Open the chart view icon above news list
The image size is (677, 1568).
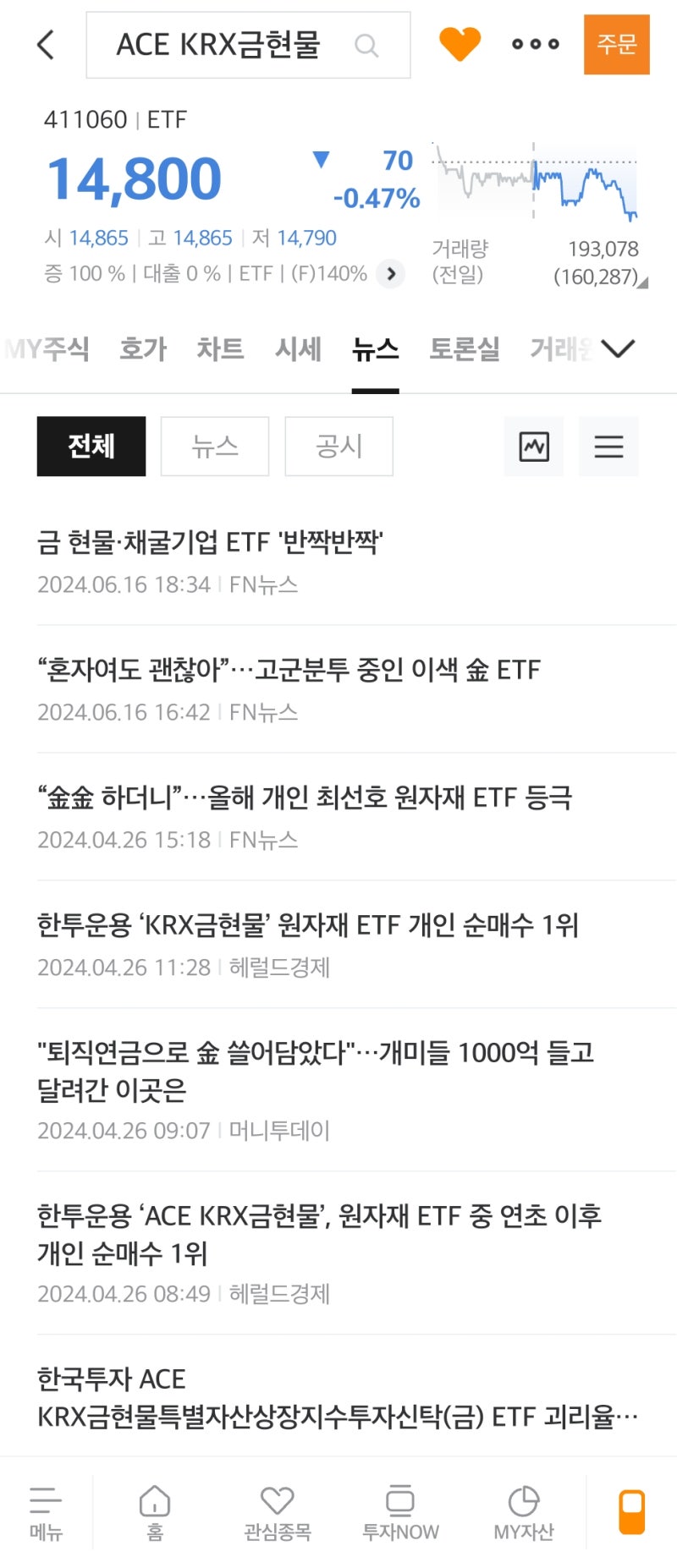(533, 447)
